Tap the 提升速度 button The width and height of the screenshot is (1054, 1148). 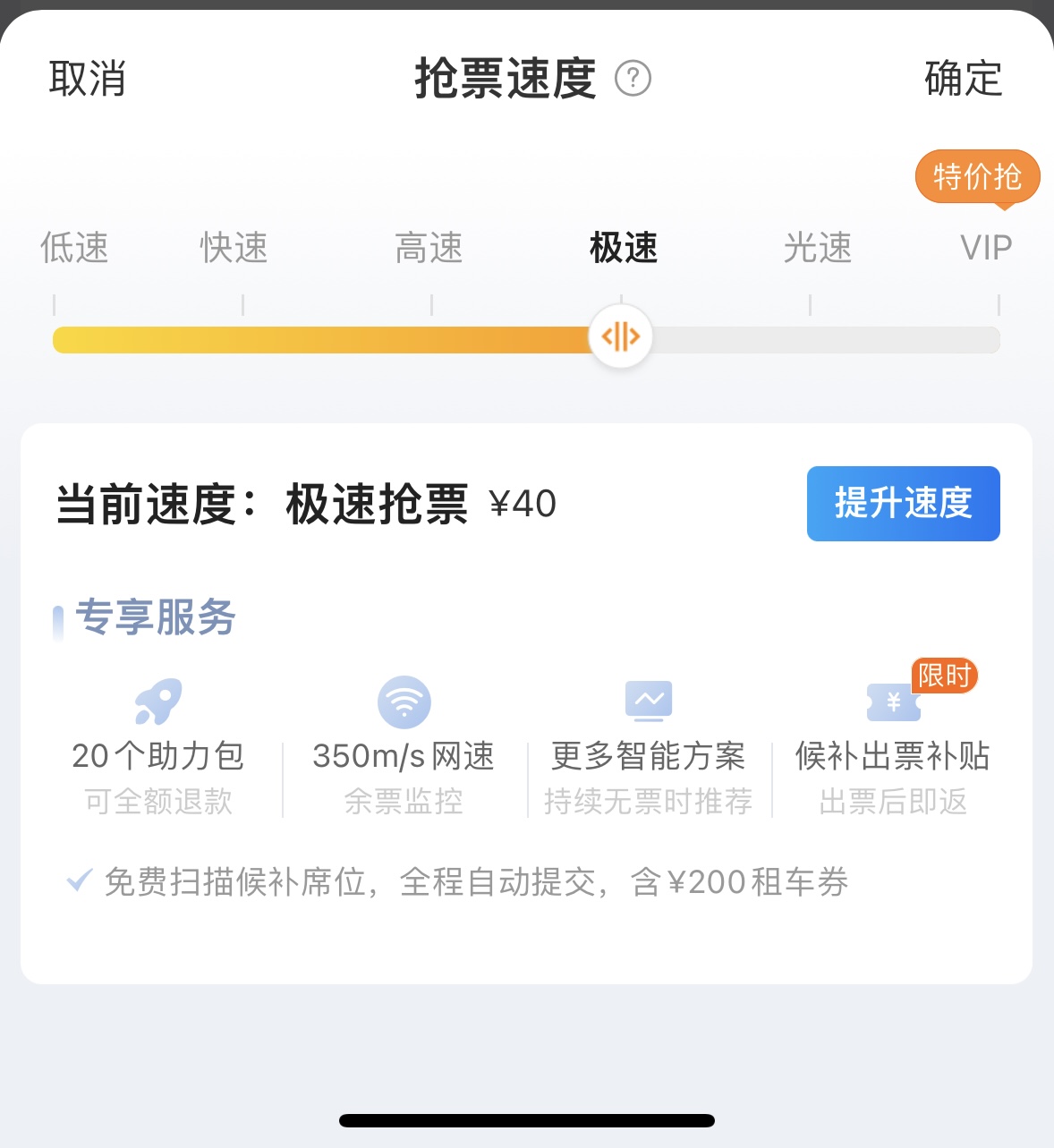[x=903, y=503]
